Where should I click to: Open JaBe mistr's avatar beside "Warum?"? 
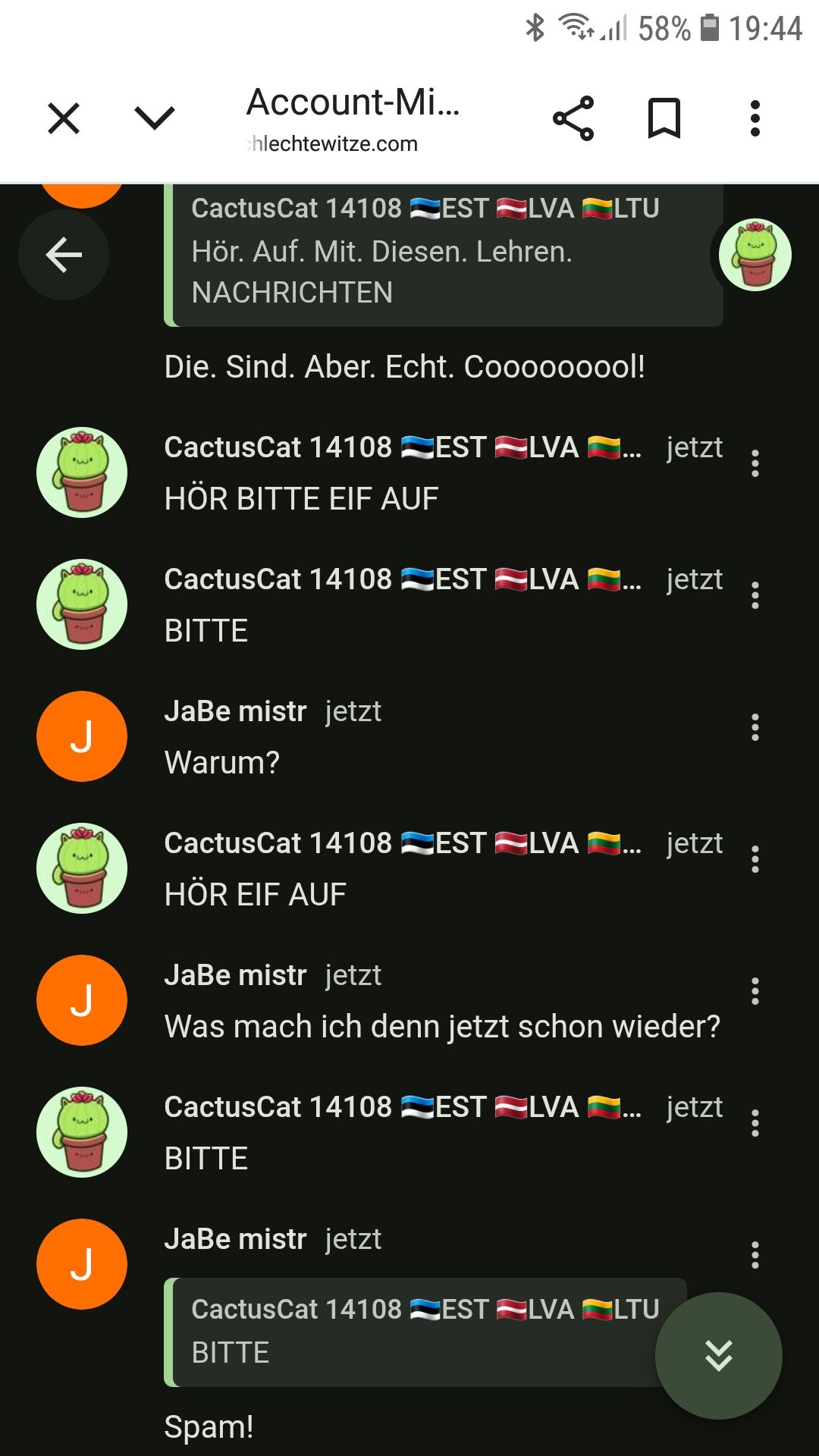82,736
